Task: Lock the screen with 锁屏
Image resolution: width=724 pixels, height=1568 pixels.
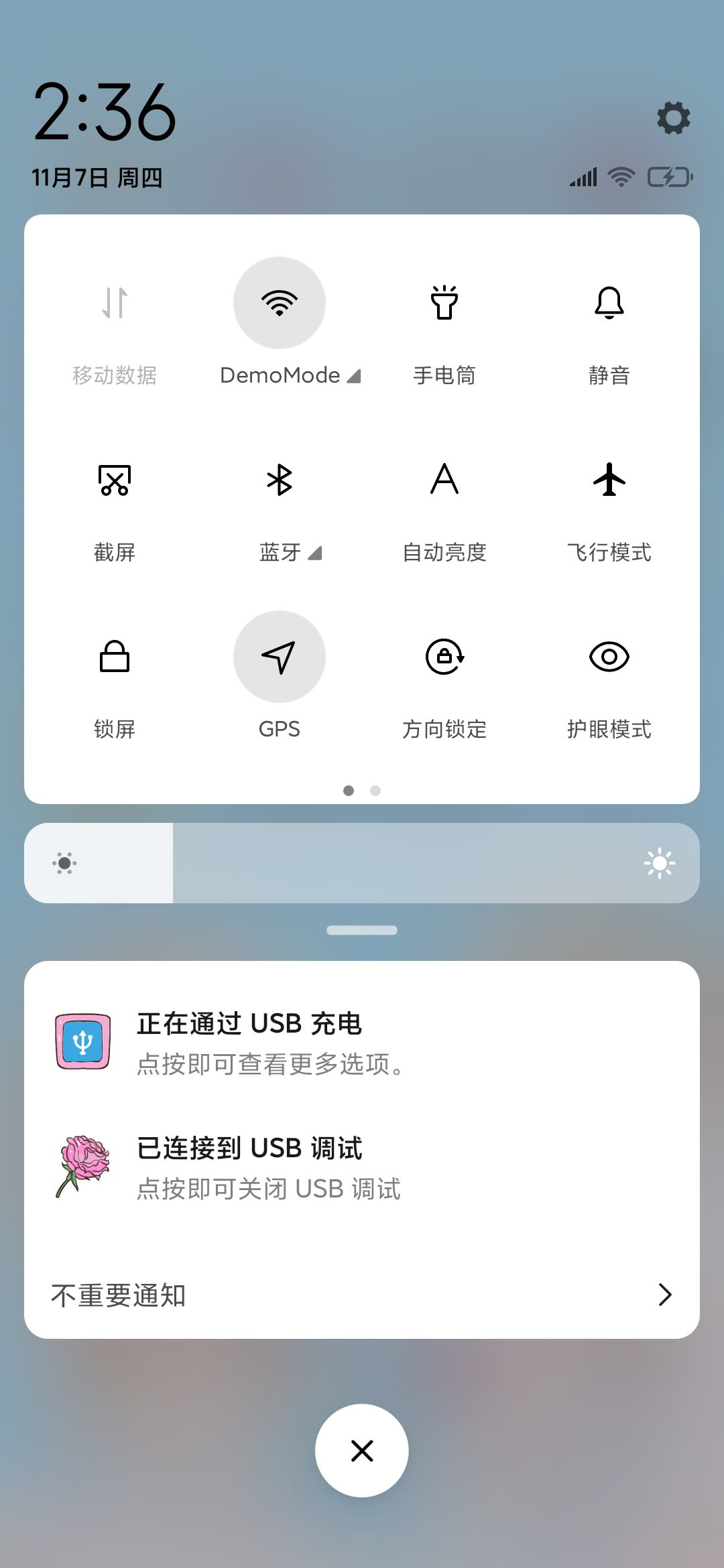Action: click(115, 657)
